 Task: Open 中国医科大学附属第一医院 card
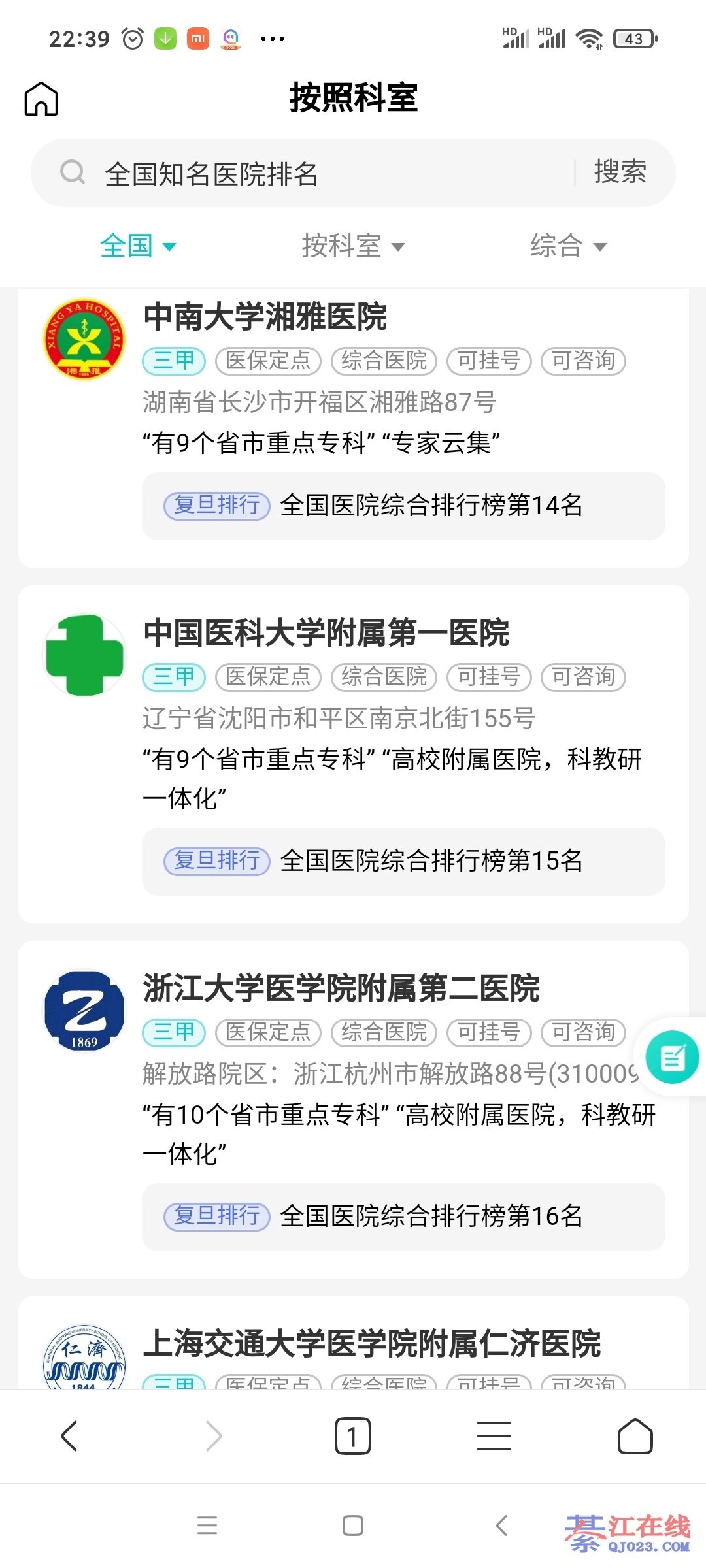[x=353, y=754]
